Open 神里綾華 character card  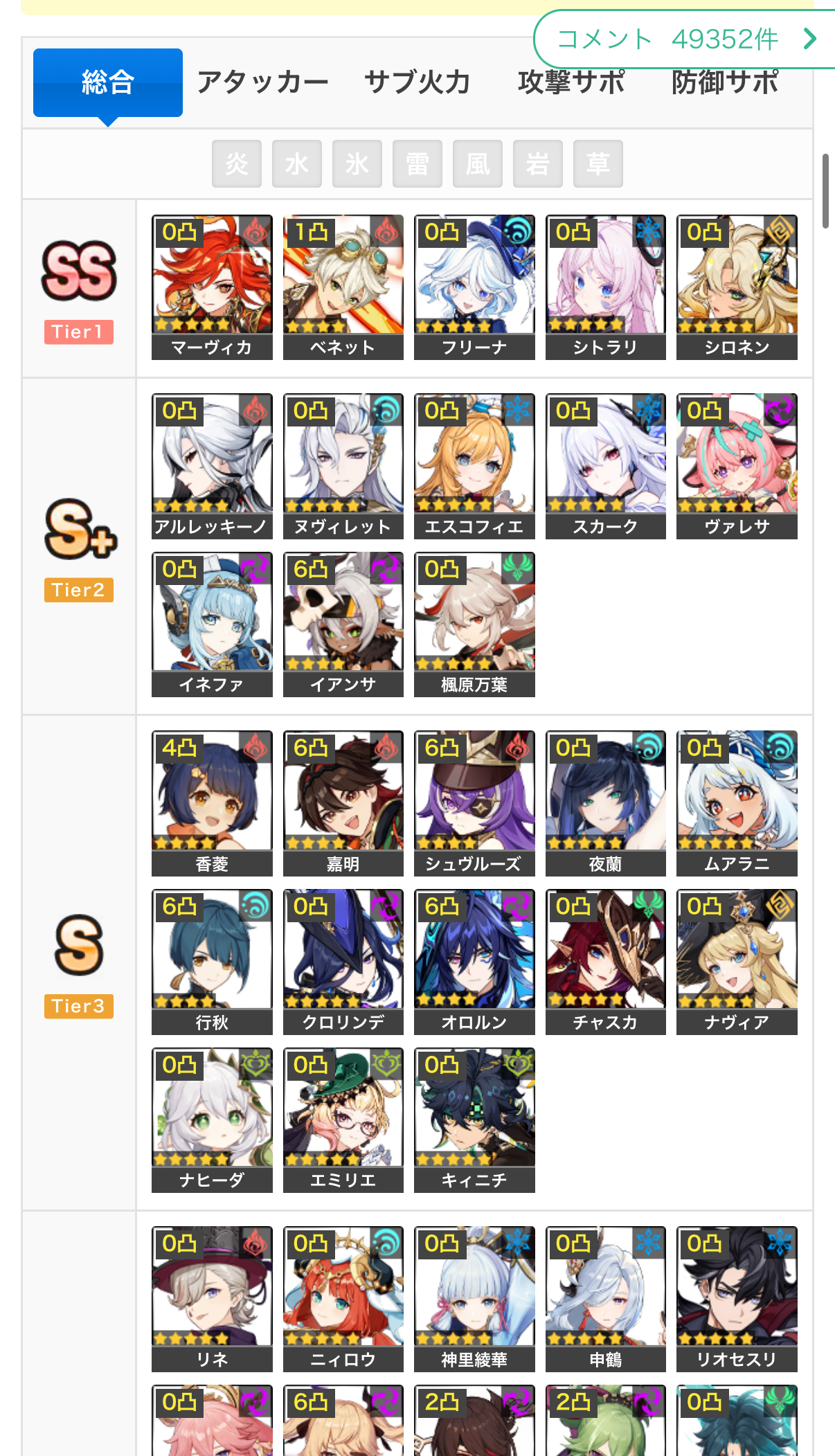pos(474,1299)
